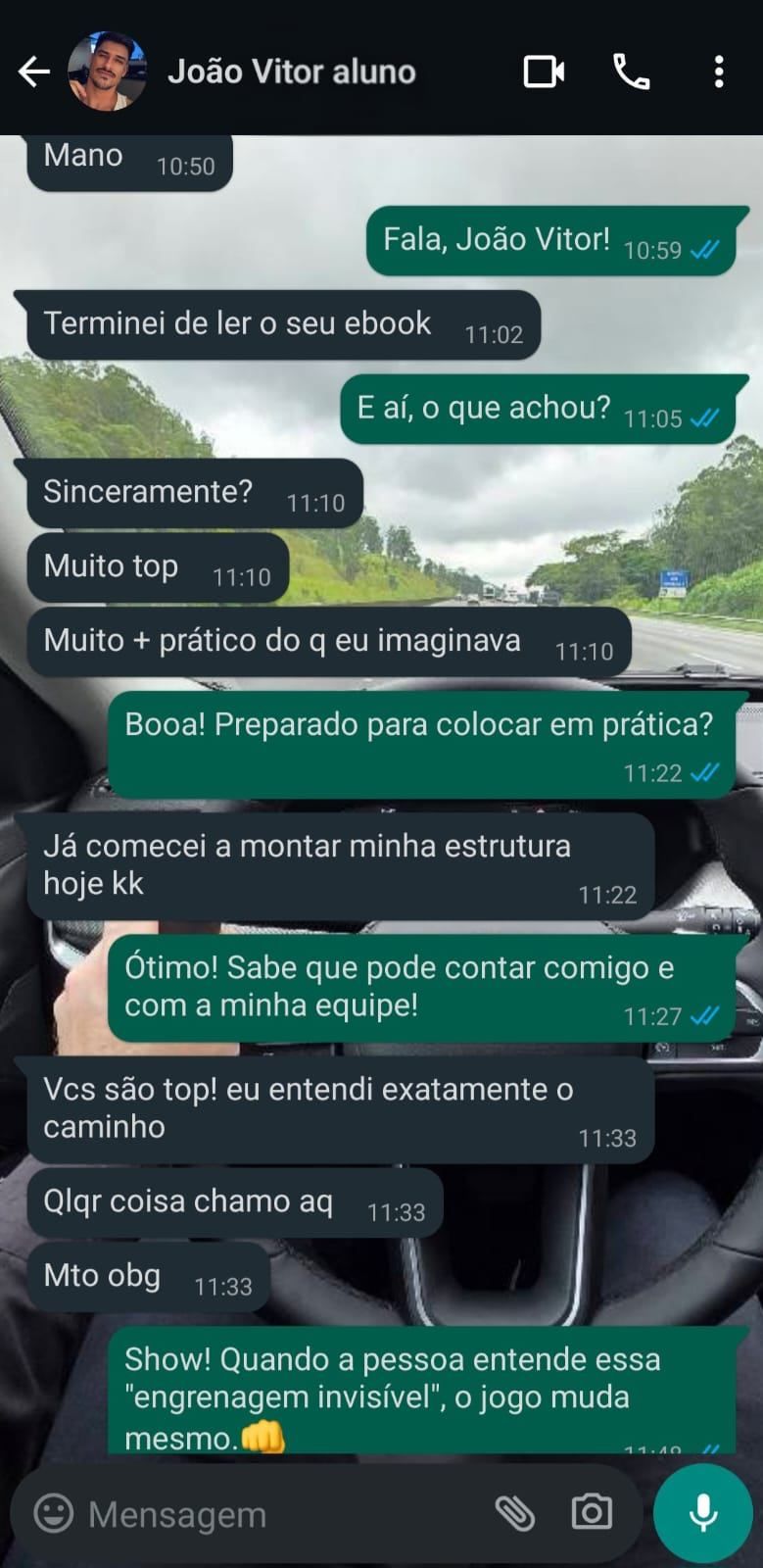Image resolution: width=763 pixels, height=1568 pixels.
Task: View João Vitor's profile photo
Action: [107, 72]
